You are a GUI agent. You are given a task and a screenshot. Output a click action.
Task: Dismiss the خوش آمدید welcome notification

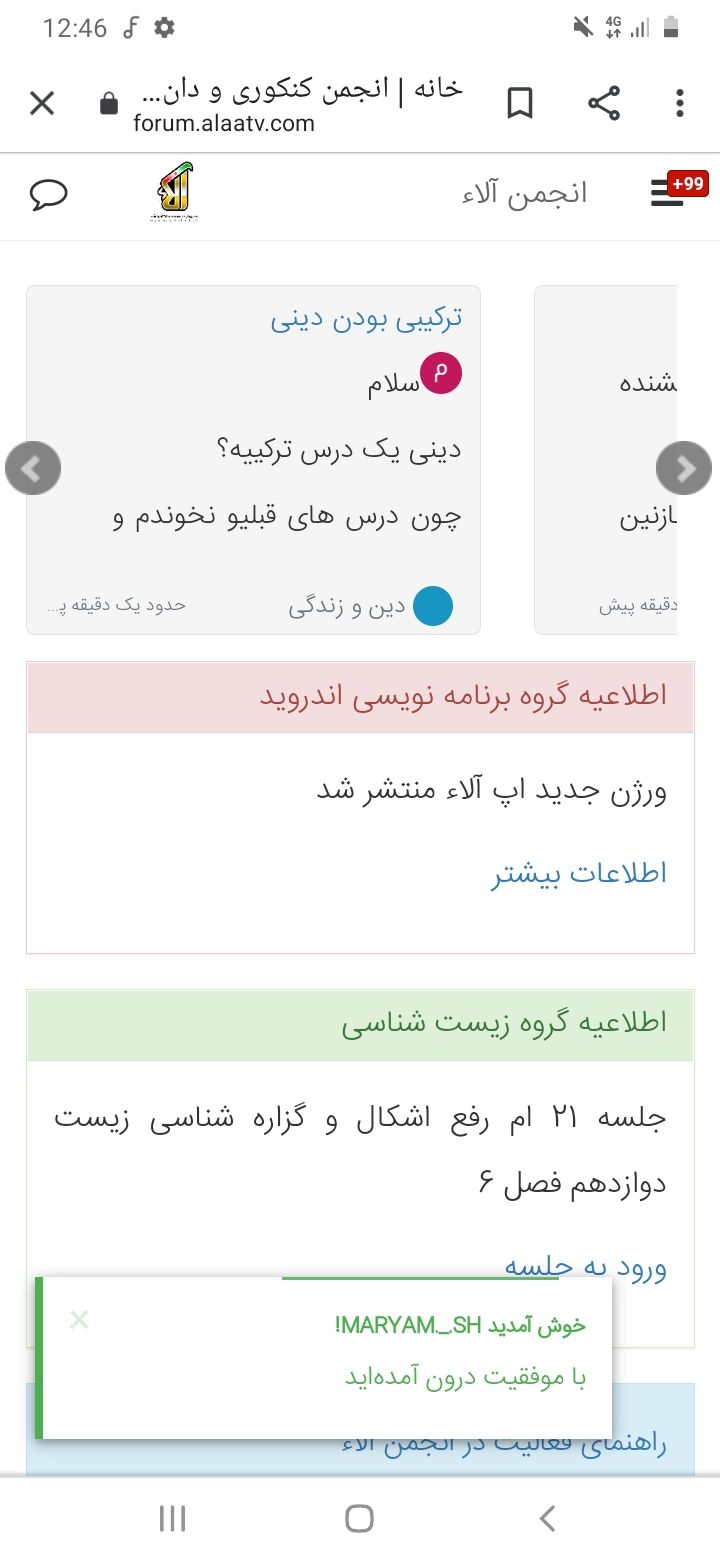pos(79,1320)
